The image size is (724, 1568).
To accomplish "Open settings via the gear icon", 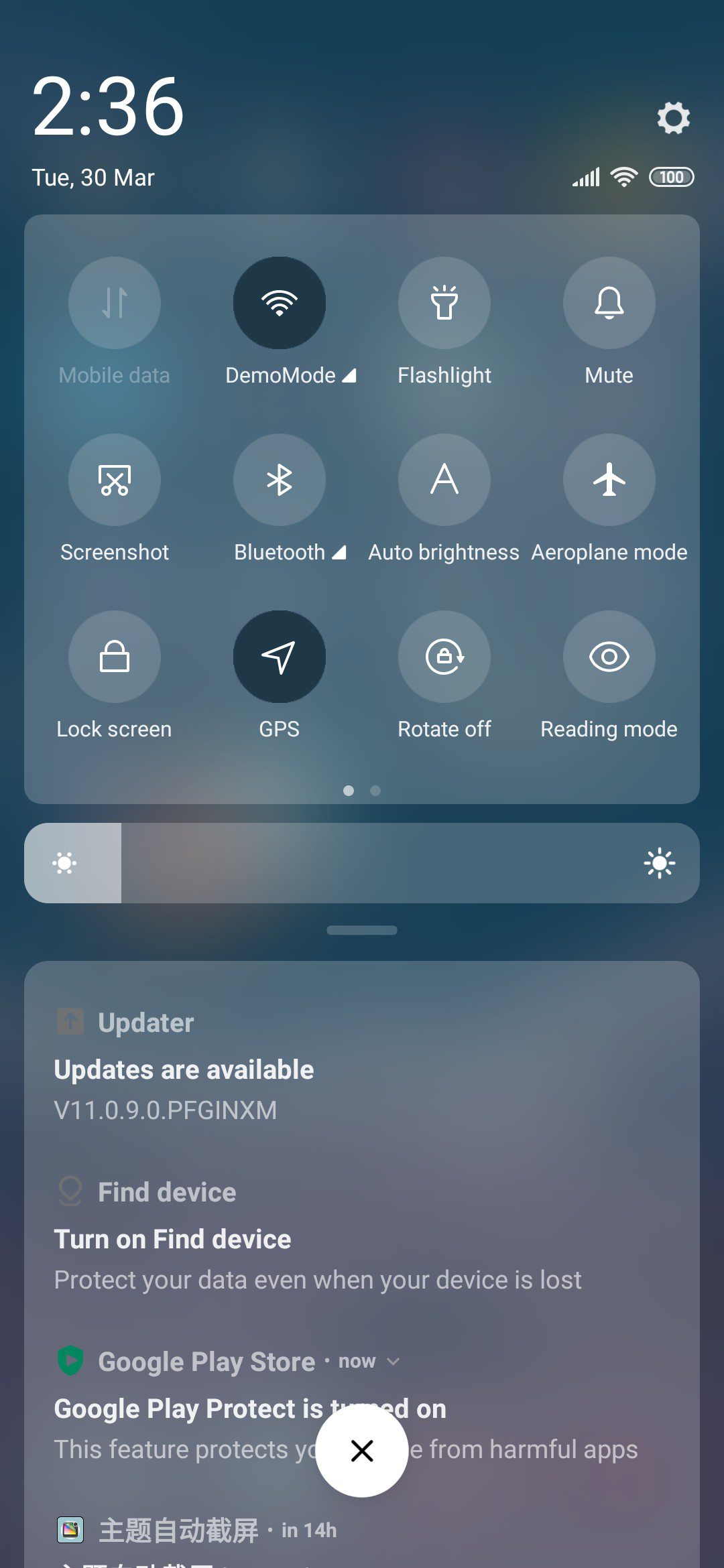I will pyautogui.click(x=673, y=118).
